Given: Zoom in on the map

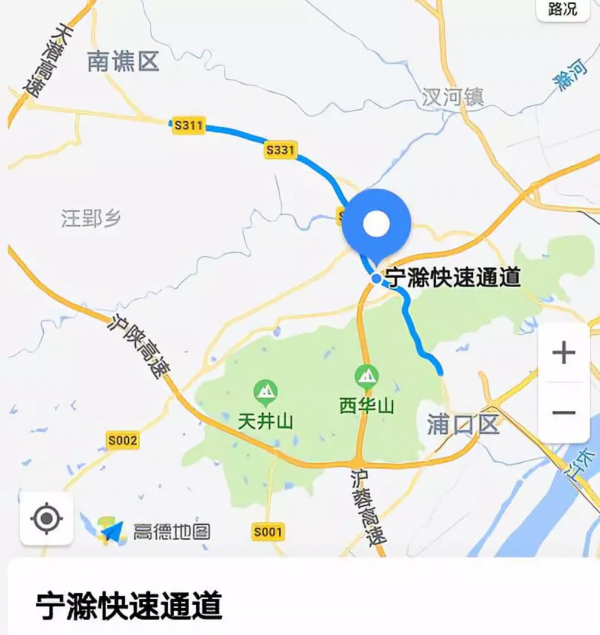Looking at the screenshot, I should click(x=563, y=353).
